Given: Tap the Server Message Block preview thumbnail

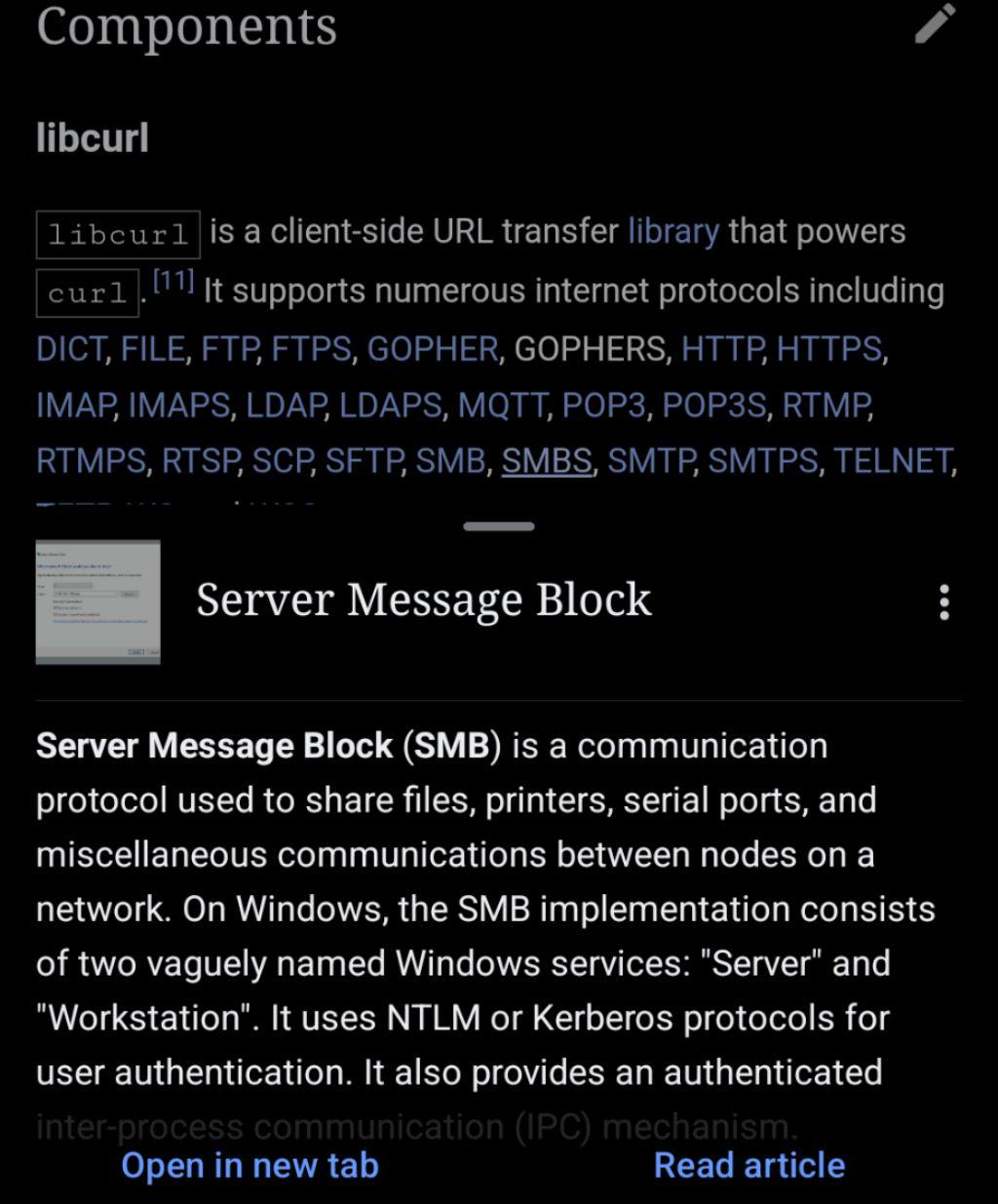Looking at the screenshot, I should click(x=97, y=602).
